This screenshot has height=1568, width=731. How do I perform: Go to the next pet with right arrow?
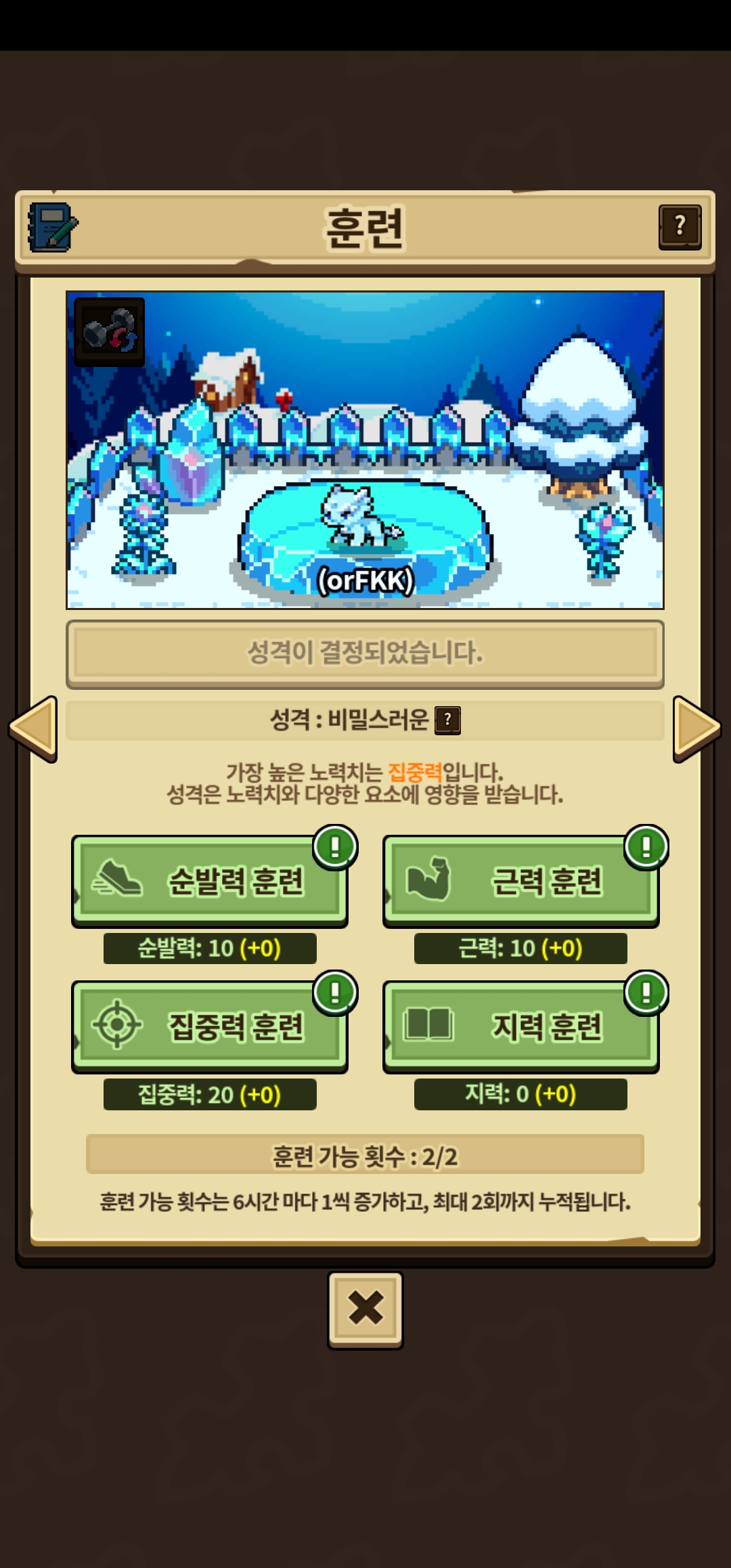697,728
